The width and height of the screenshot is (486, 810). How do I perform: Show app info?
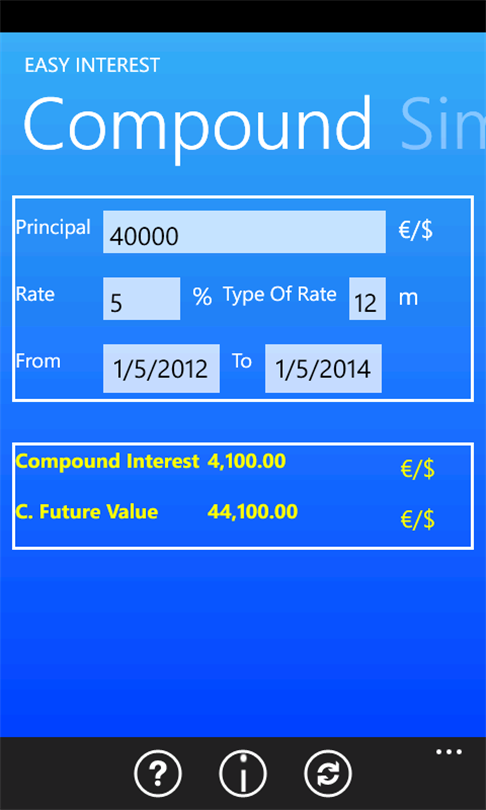[x=243, y=774]
